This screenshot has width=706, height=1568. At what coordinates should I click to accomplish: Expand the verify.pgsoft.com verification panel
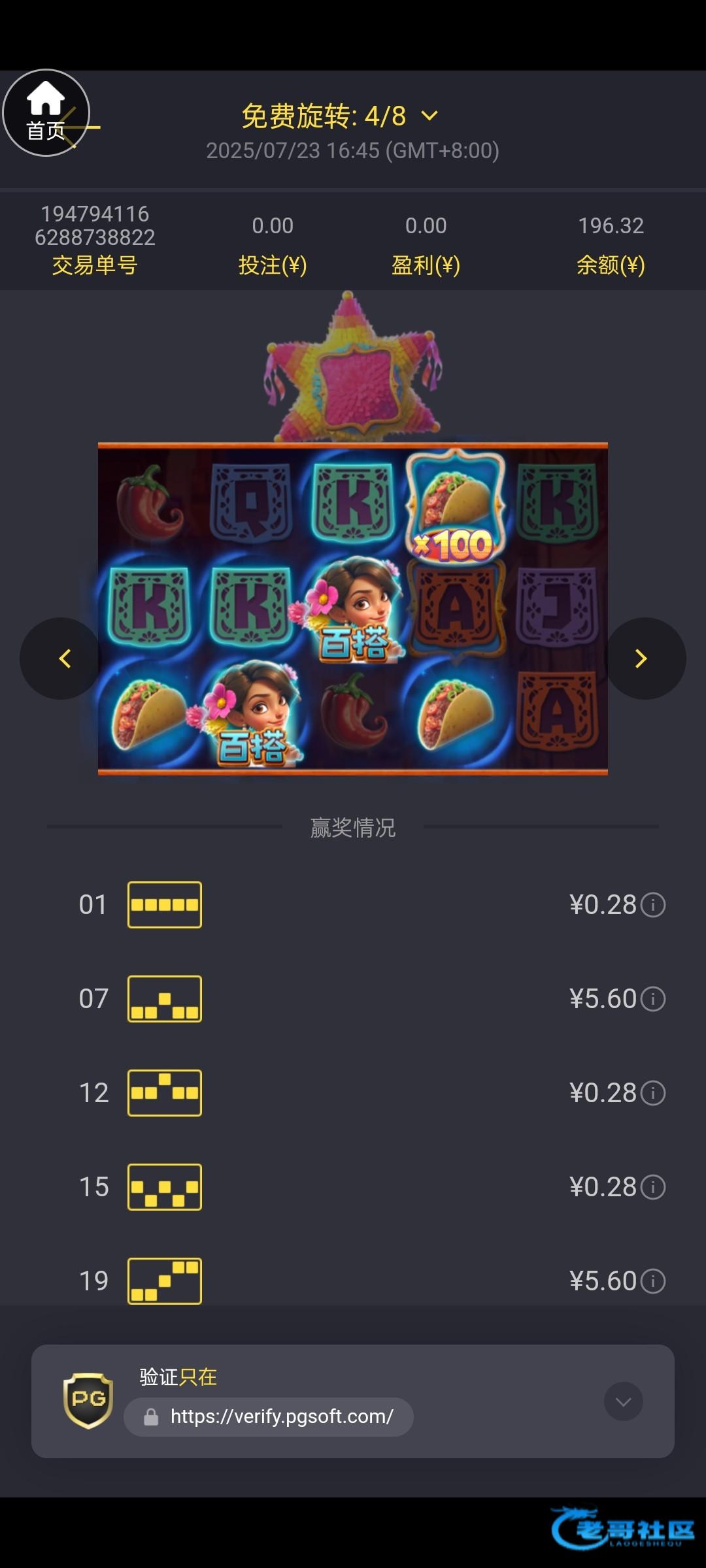point(623,1401)
